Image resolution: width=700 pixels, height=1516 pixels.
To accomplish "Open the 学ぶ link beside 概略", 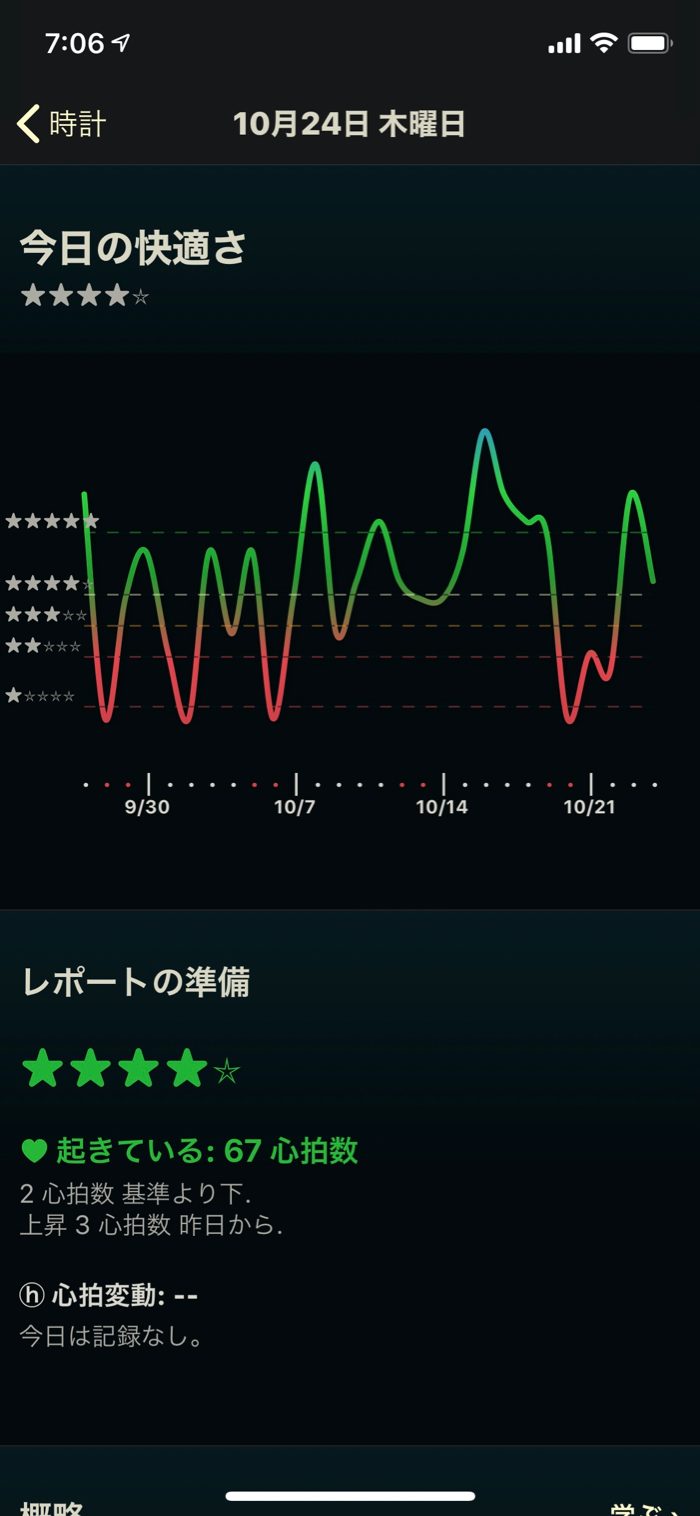I will (x=646, y=1508).
